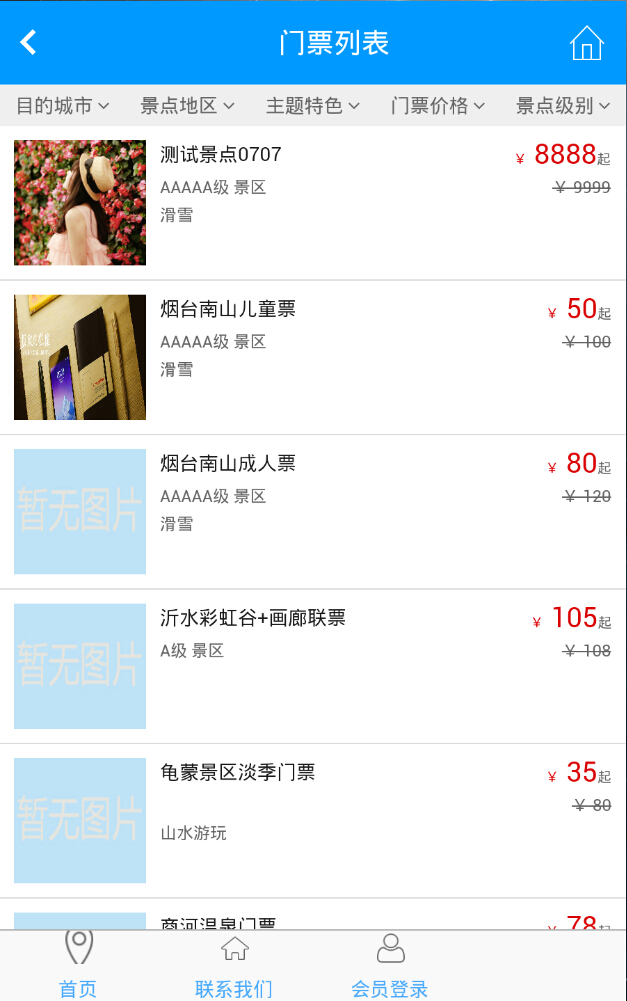The image size is (627, 1001).
Task: Expand the 景点级别 filter dropdown
Action: [x=563, y=106]
